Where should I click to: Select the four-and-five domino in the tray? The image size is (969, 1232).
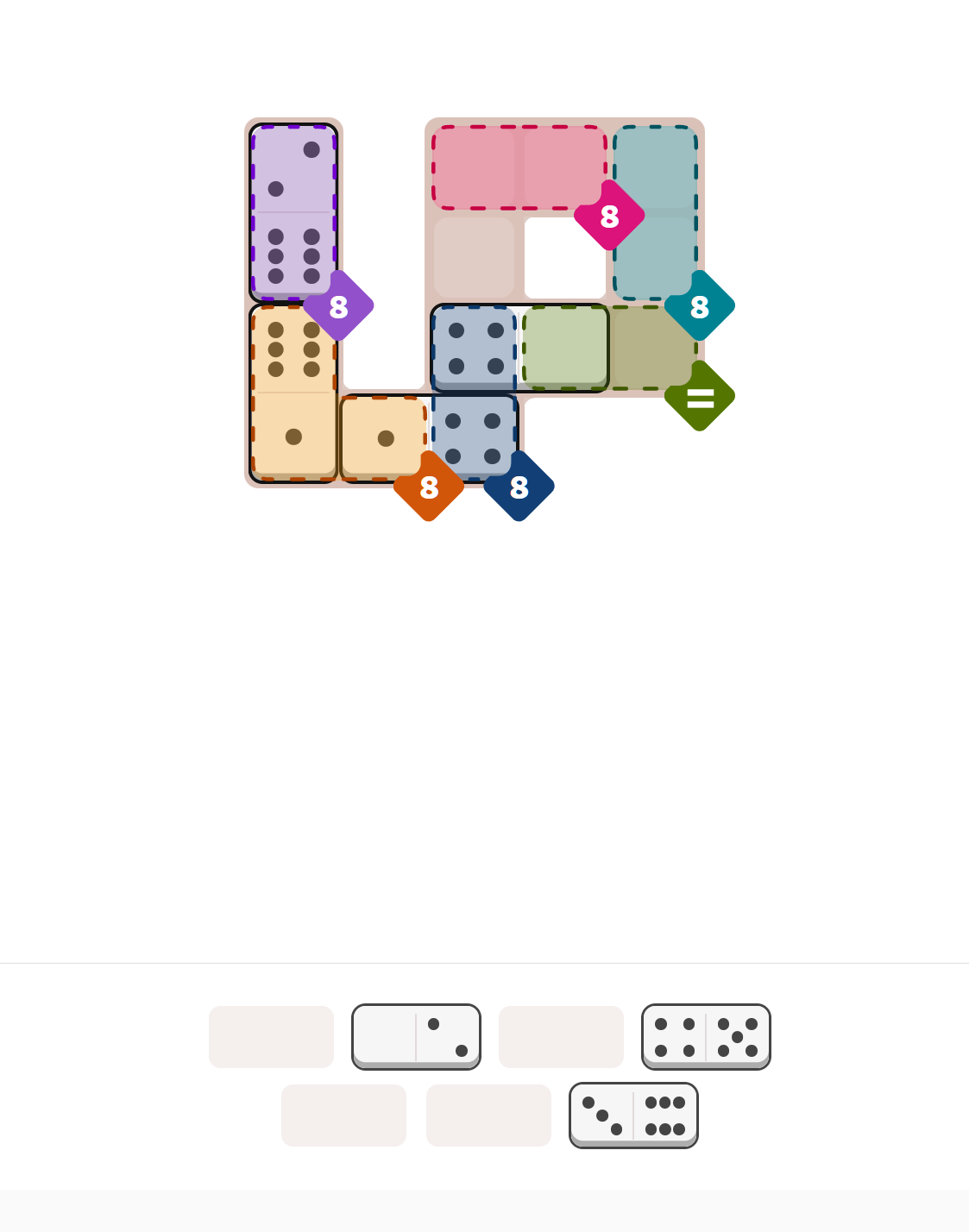click(x=706, y=1036)
